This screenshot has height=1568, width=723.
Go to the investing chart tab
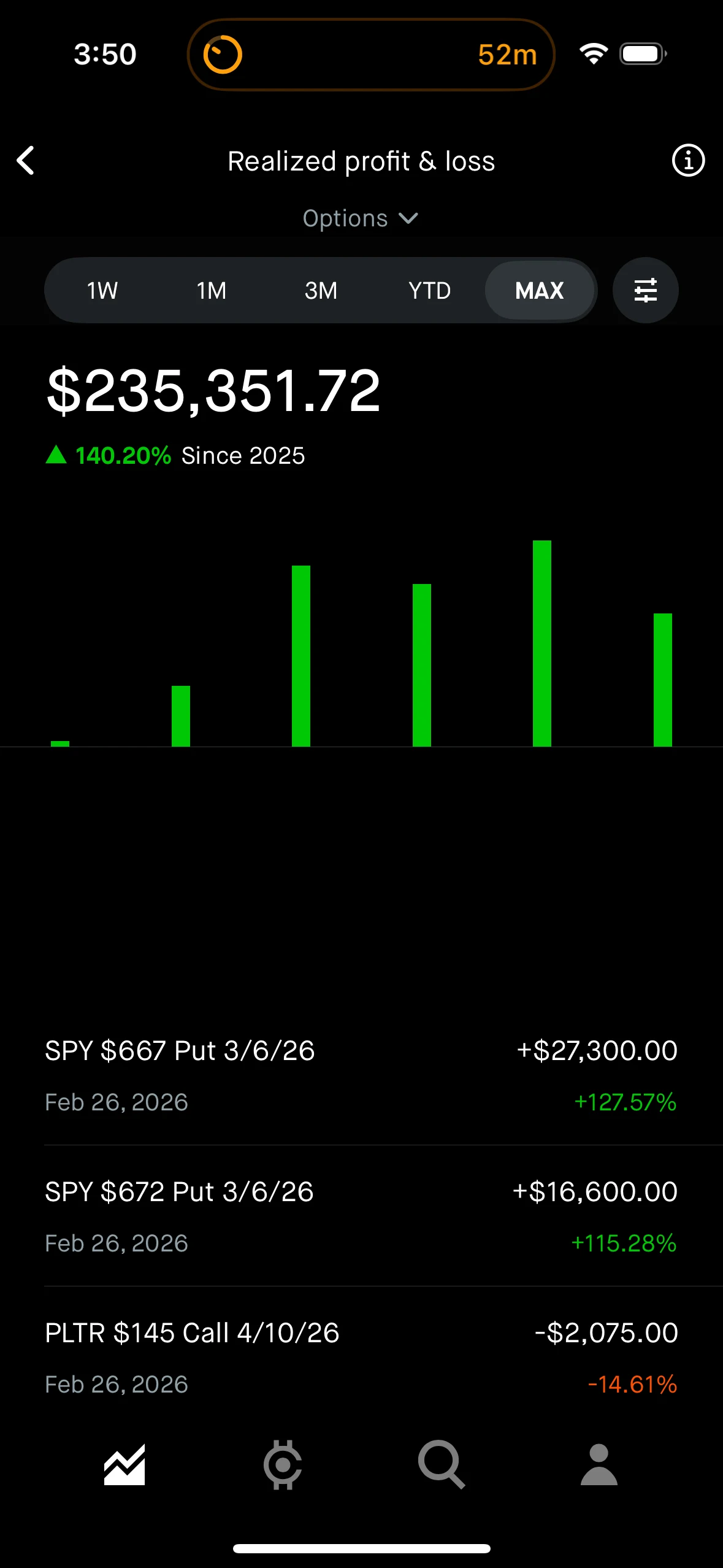[x=124, y=1465]
